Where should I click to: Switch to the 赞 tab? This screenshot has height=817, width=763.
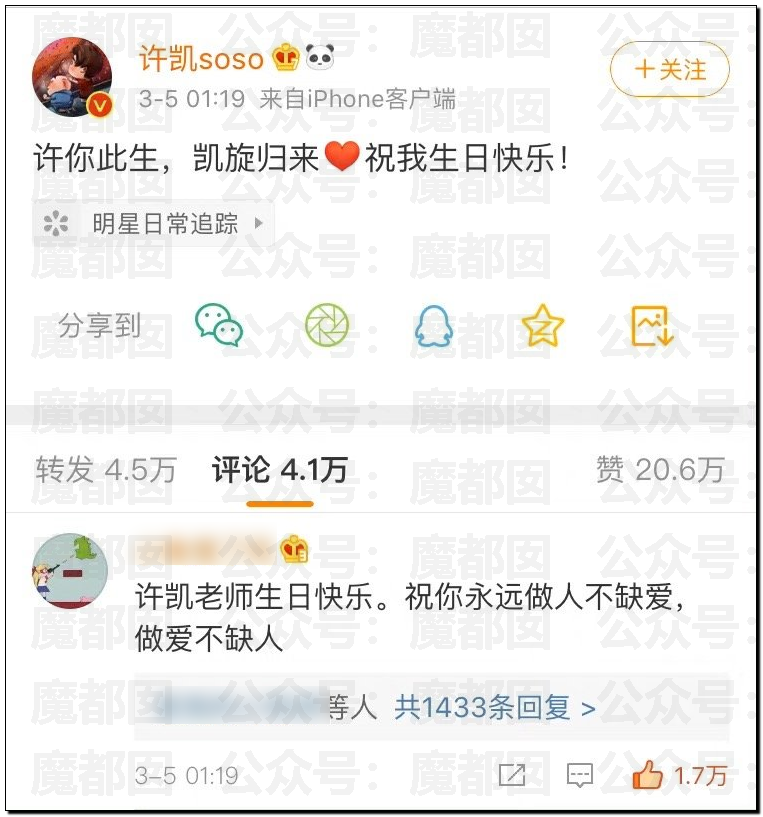point(660,470)
